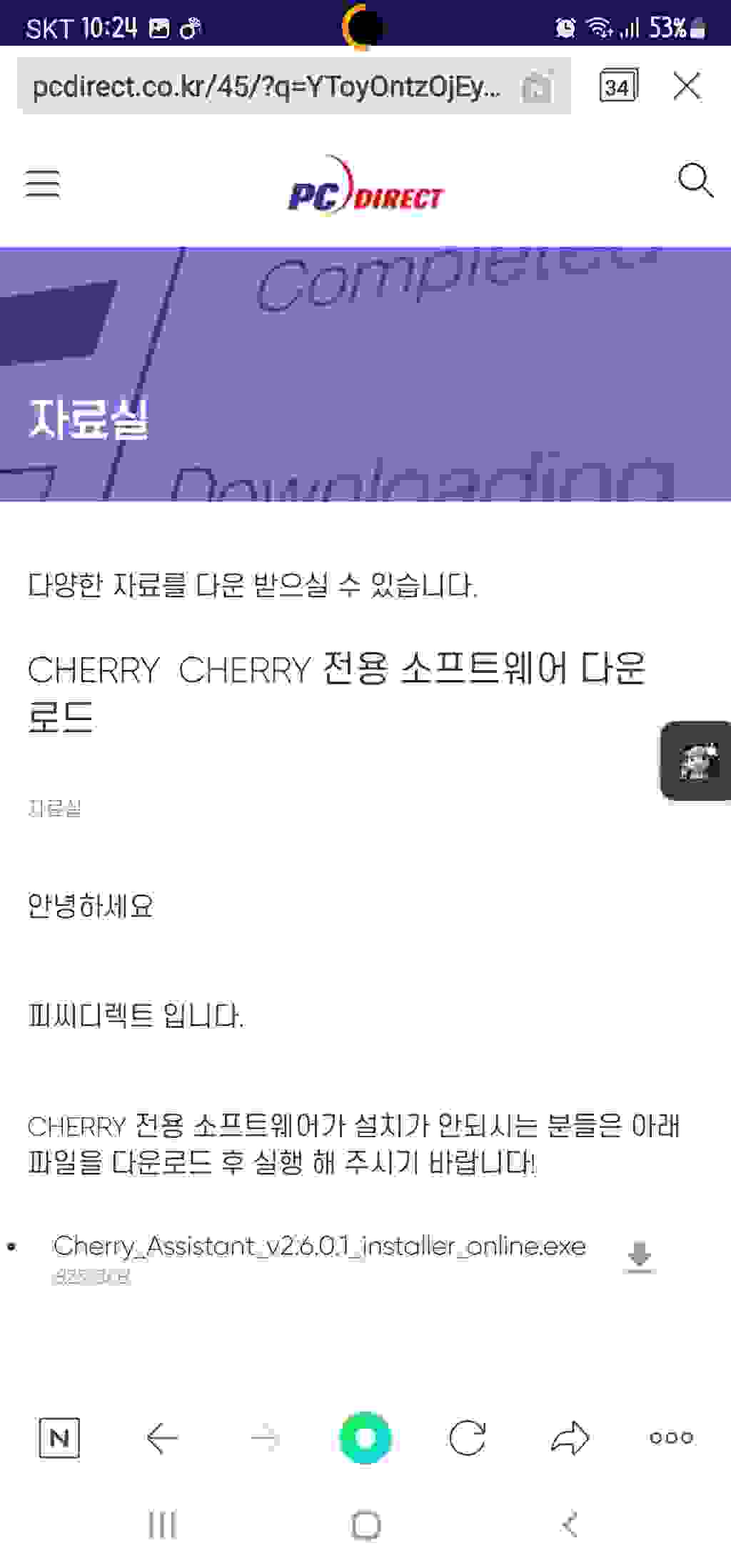Open the browser more options menu

[x=671, y=1438]
